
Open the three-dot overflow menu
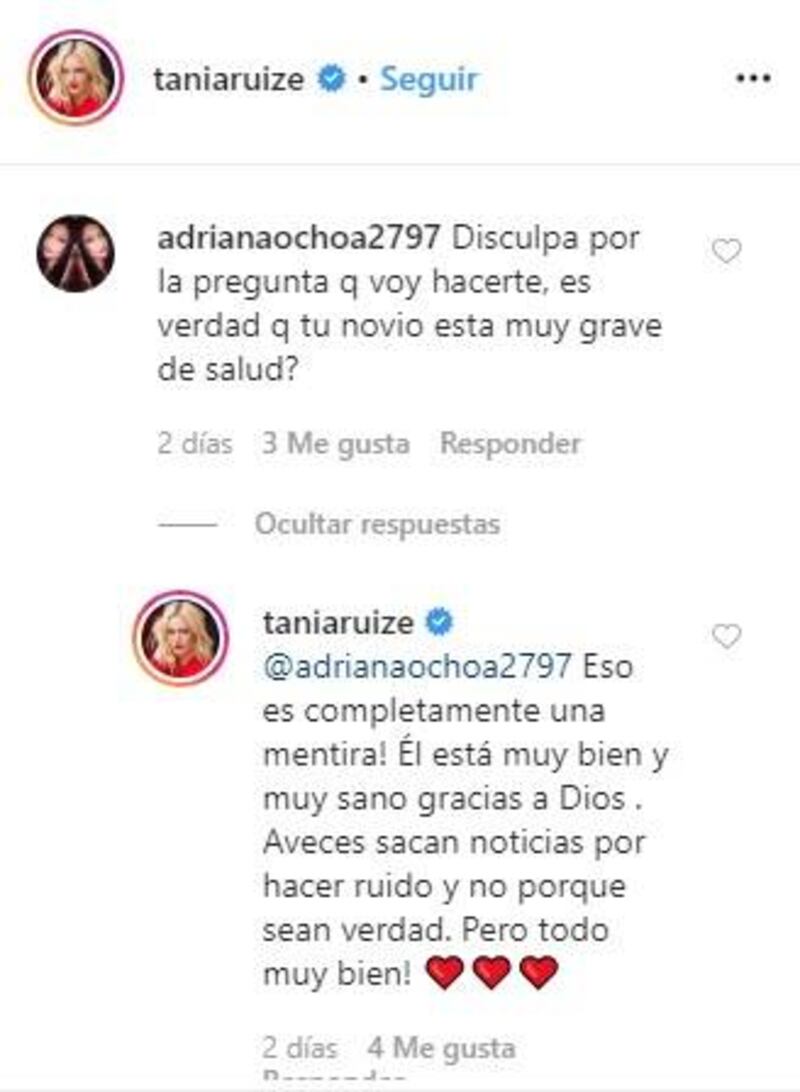[752, 78]
